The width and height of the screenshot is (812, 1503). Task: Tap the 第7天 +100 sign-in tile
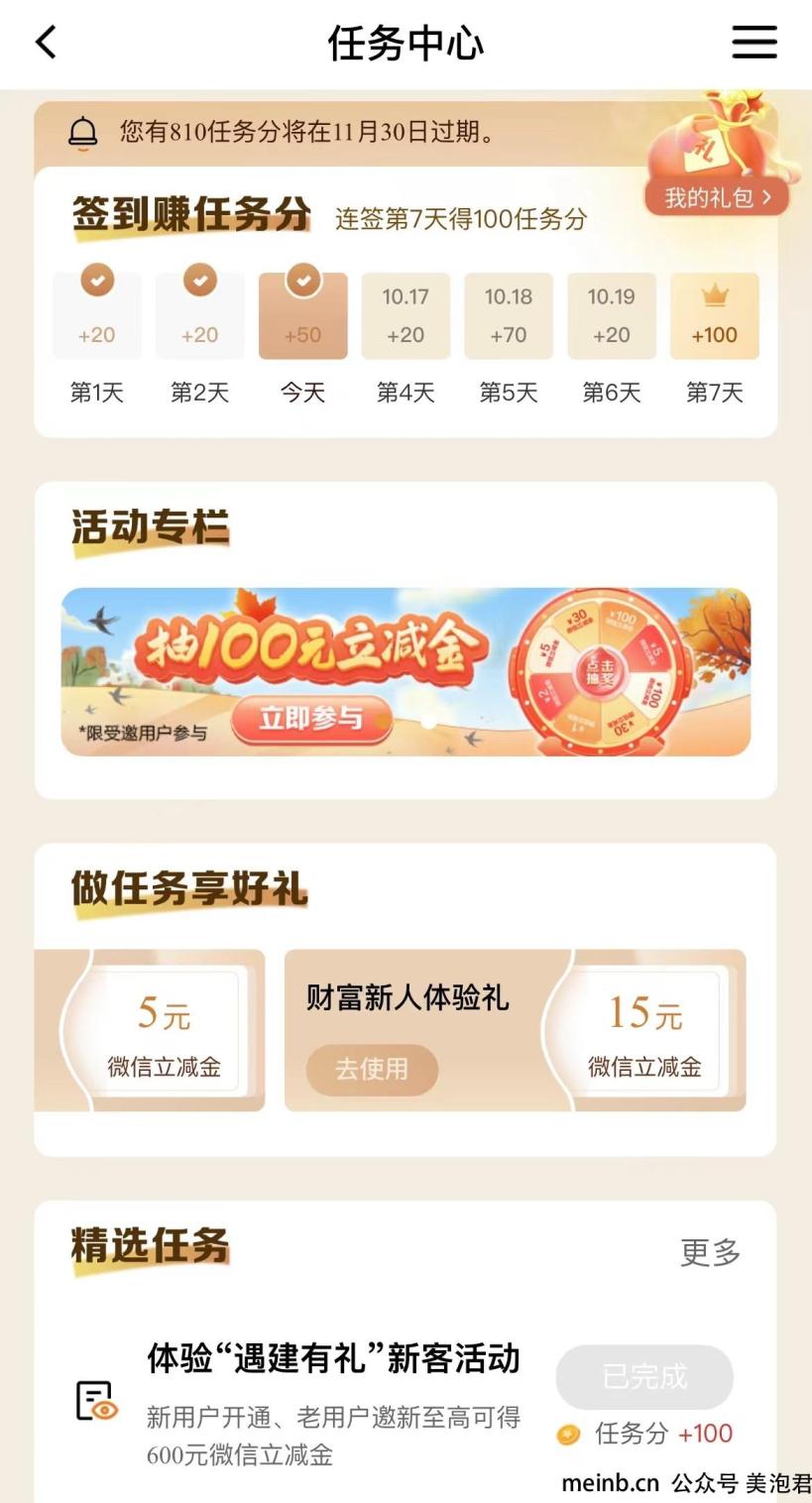click(714, 317)
